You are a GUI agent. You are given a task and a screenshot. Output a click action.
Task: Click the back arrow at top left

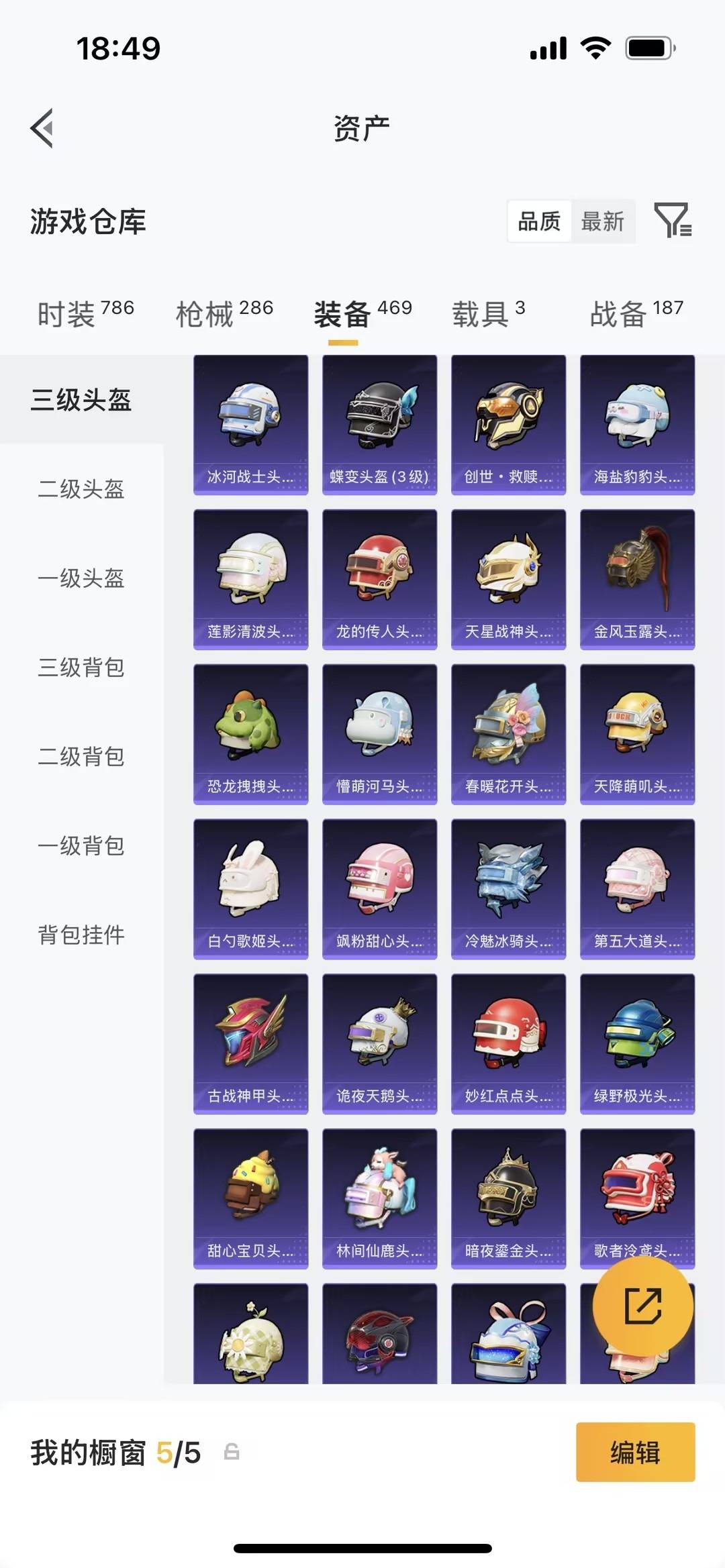tap(42, 129)
